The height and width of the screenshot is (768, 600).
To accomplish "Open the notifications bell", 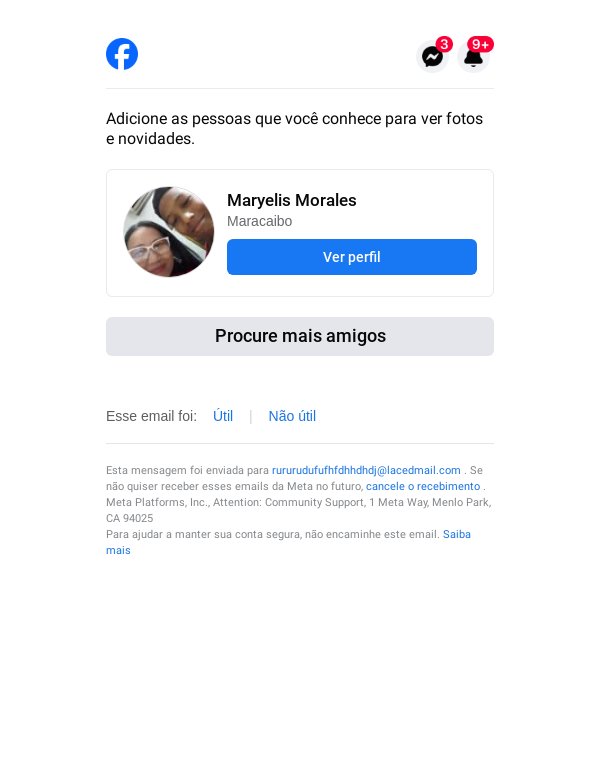I will pyautogui.click(x=474, y=57).
